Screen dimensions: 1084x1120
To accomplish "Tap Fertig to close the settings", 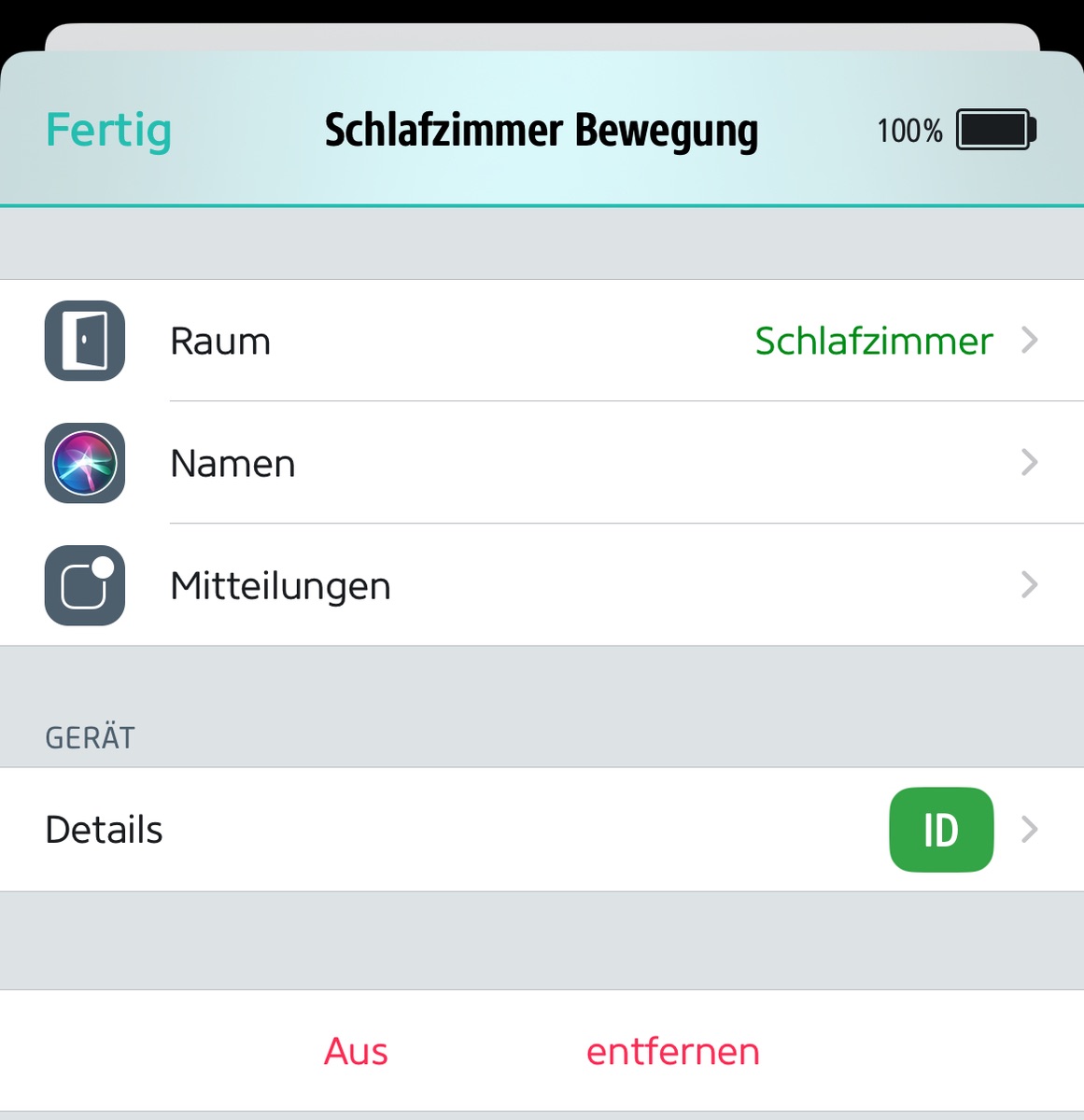I will point(108,130).
